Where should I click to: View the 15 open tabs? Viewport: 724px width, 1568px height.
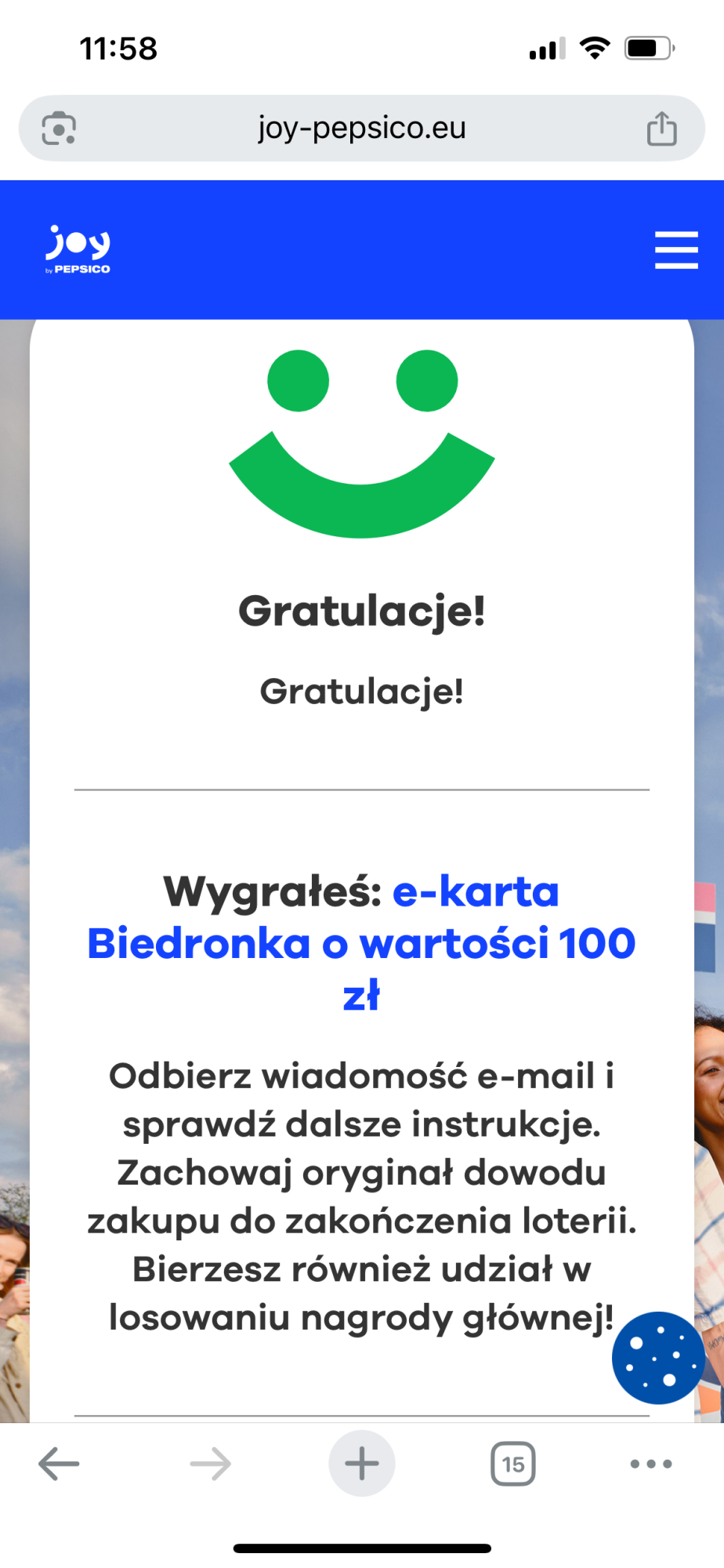(x=512, y=1463)
